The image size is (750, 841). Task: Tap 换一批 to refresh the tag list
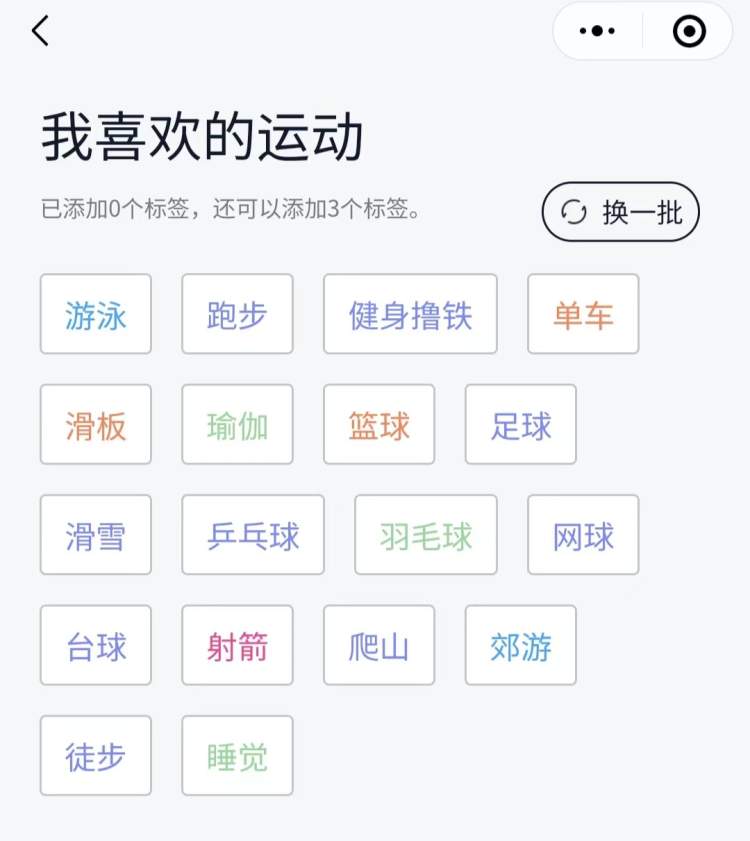tap(620, 212)
